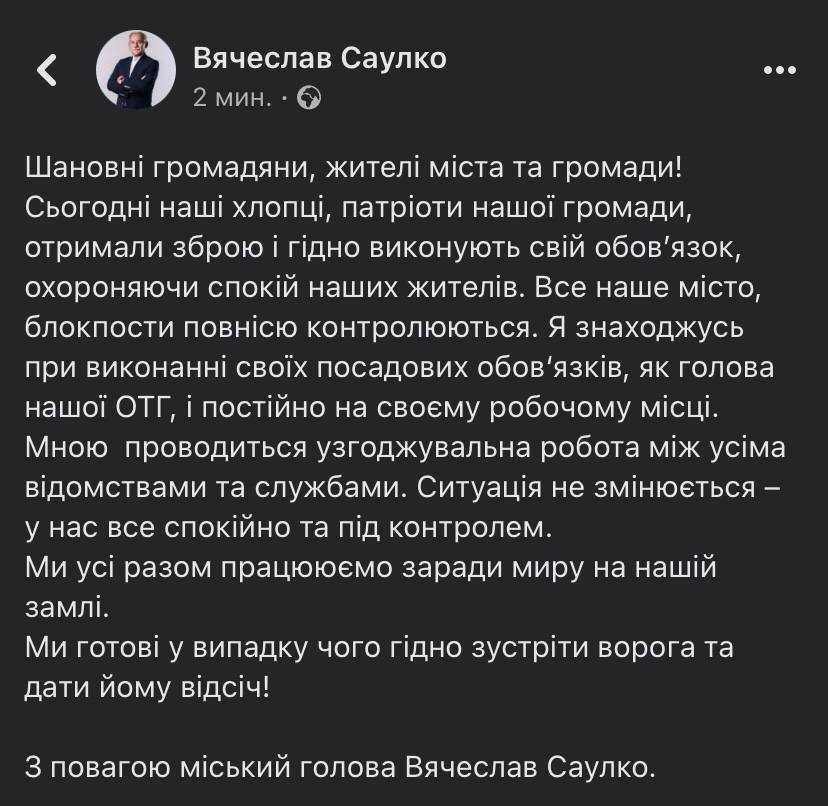Go back using the back arrow
This screenshot has height=806, width=828.
coord(46,69)
